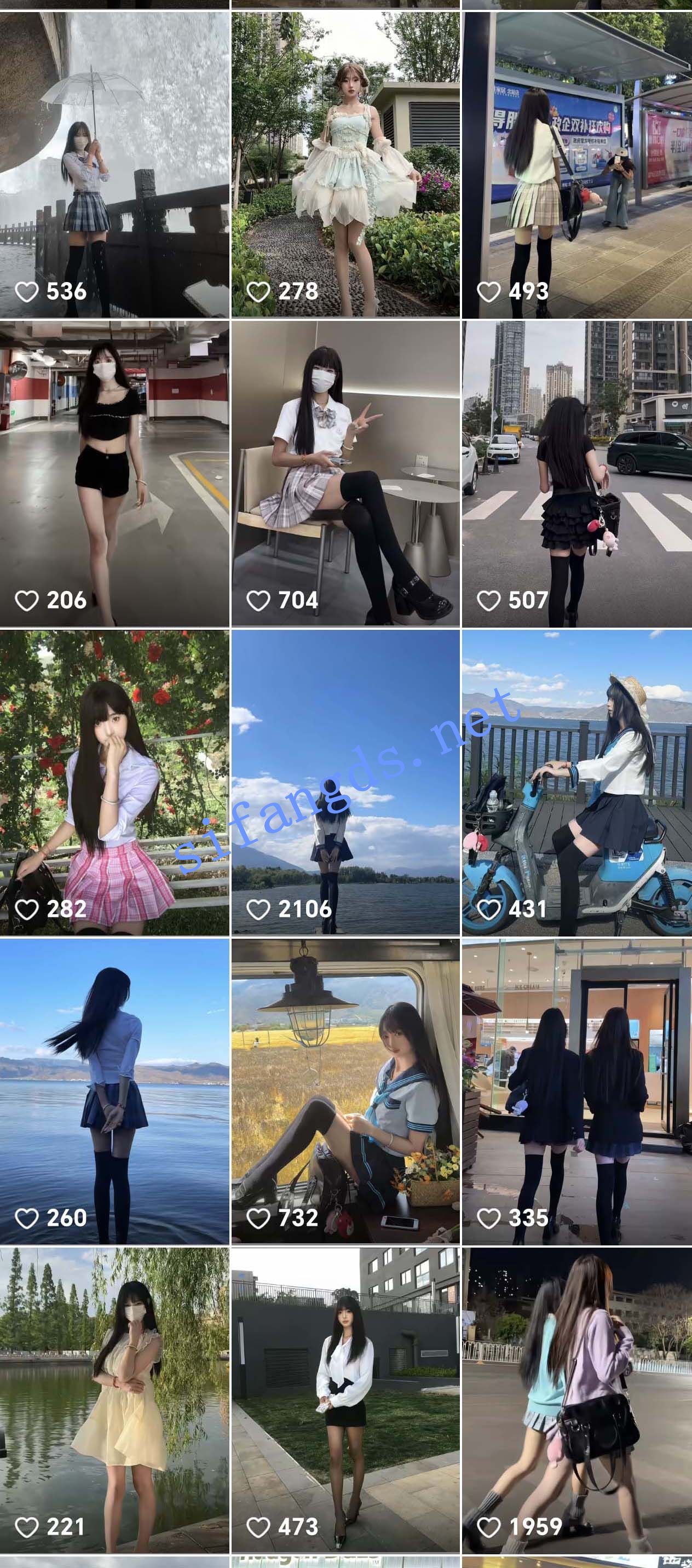
Task: Open the bus stop video with 493 likes
Action: click(576, 164)
